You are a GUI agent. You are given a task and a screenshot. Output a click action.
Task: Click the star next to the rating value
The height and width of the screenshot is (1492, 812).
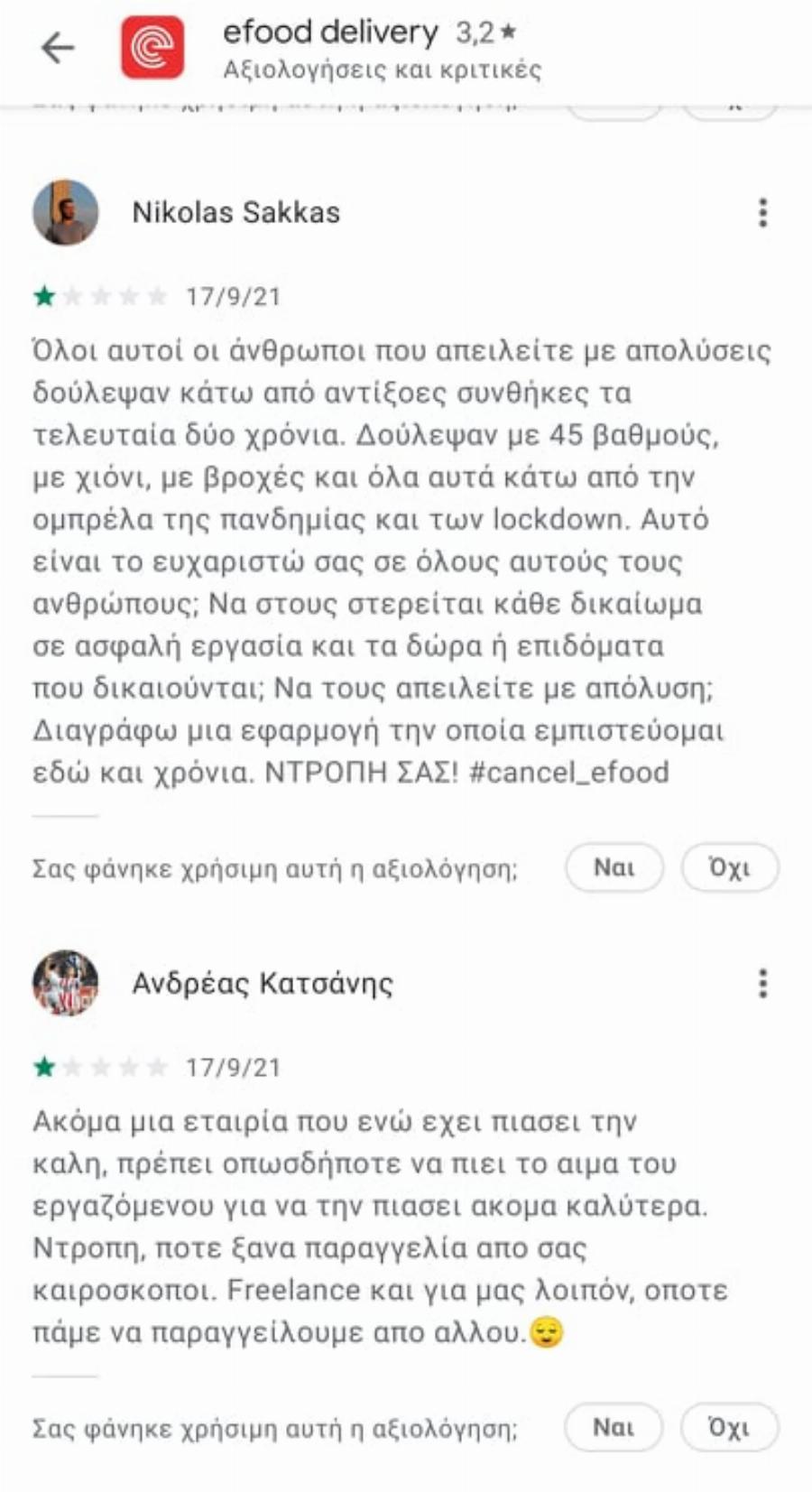[506, 34]
